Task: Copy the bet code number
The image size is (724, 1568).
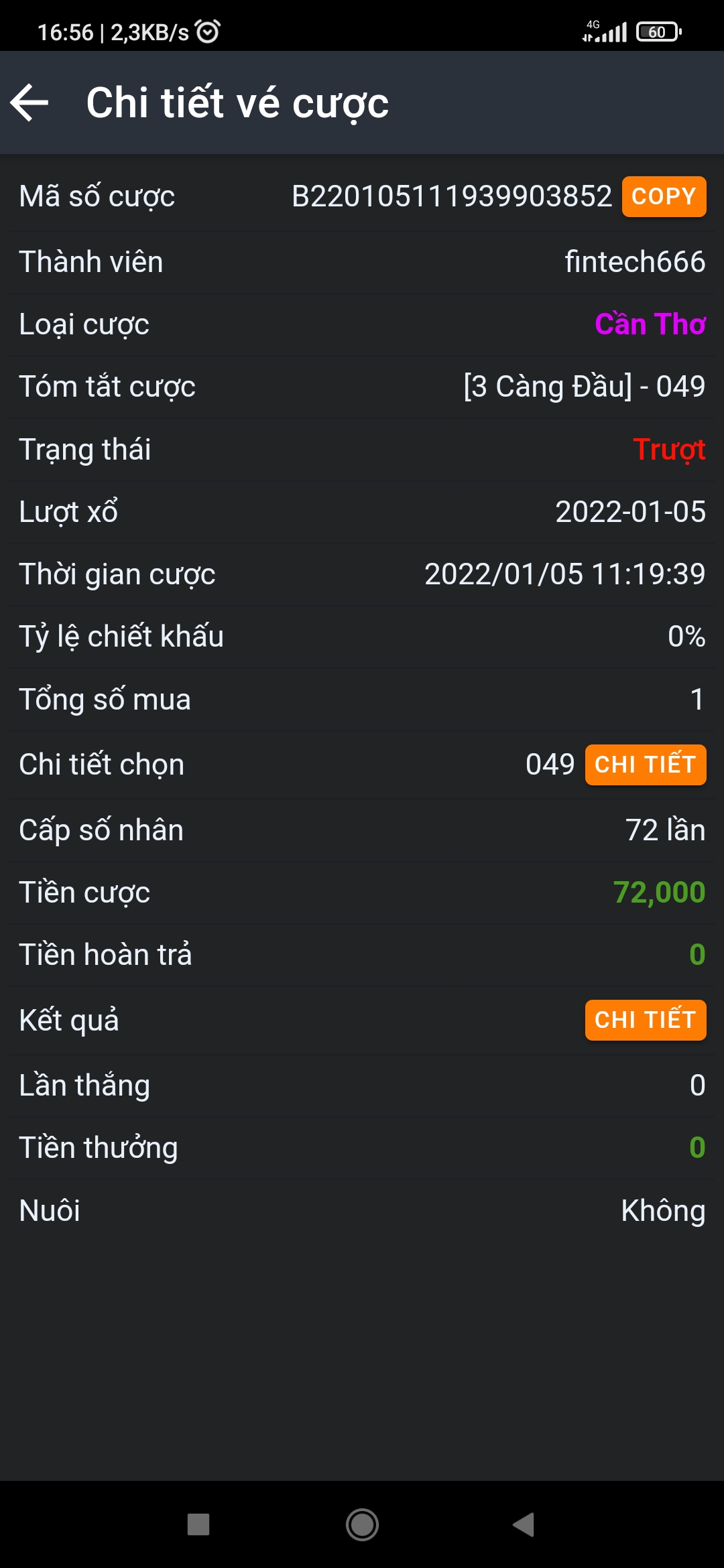Action: (664, 196)
